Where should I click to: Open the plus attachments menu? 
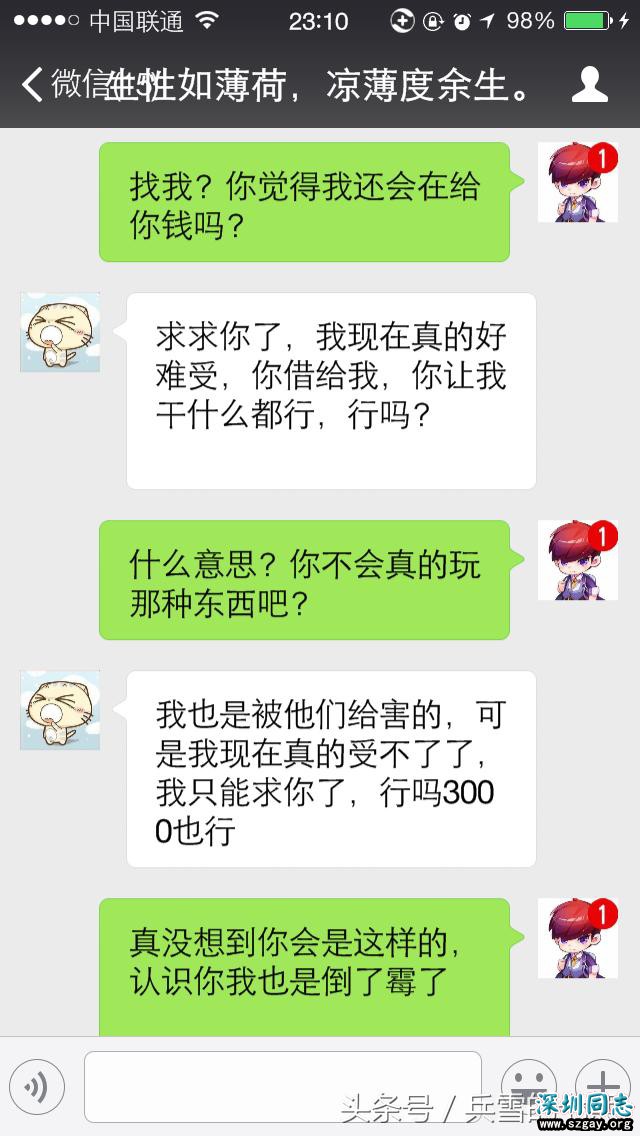pos(602,1084)
